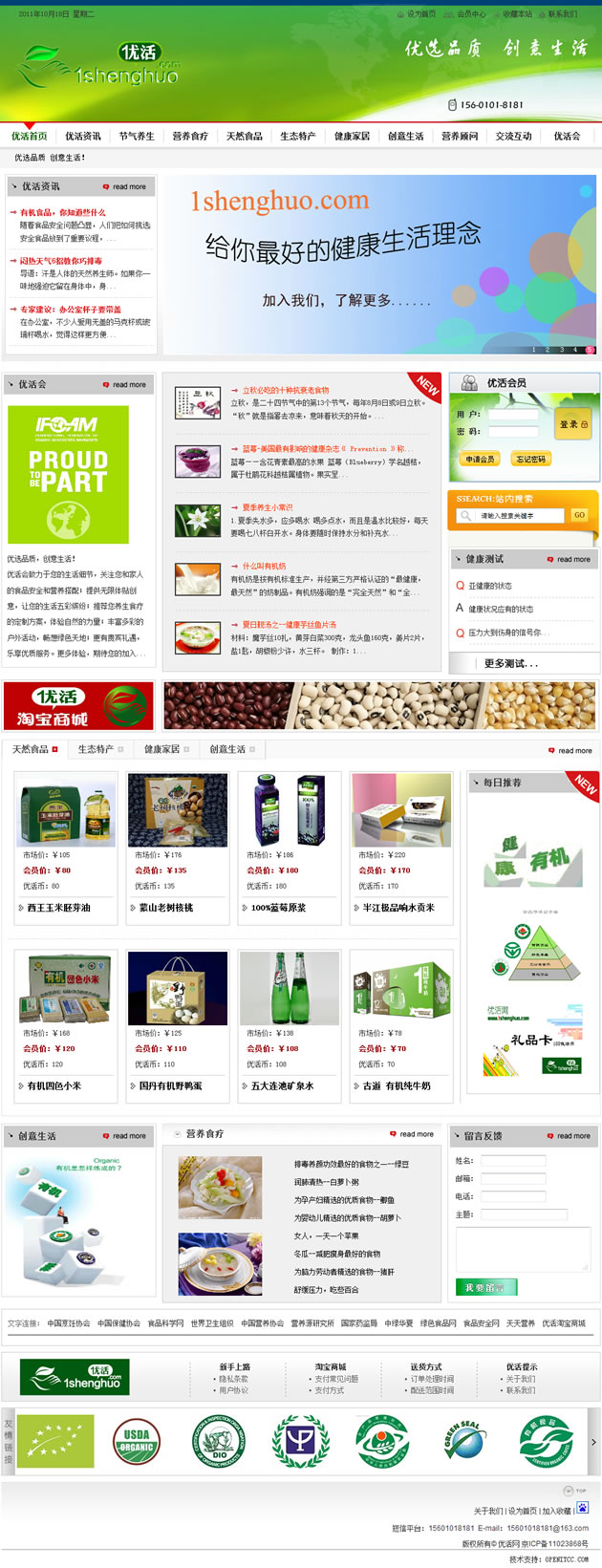The width and height of the screenshot is (602, 1568).
Task: Open the 优活淘宝商城 banner
Action: [79, 706]
